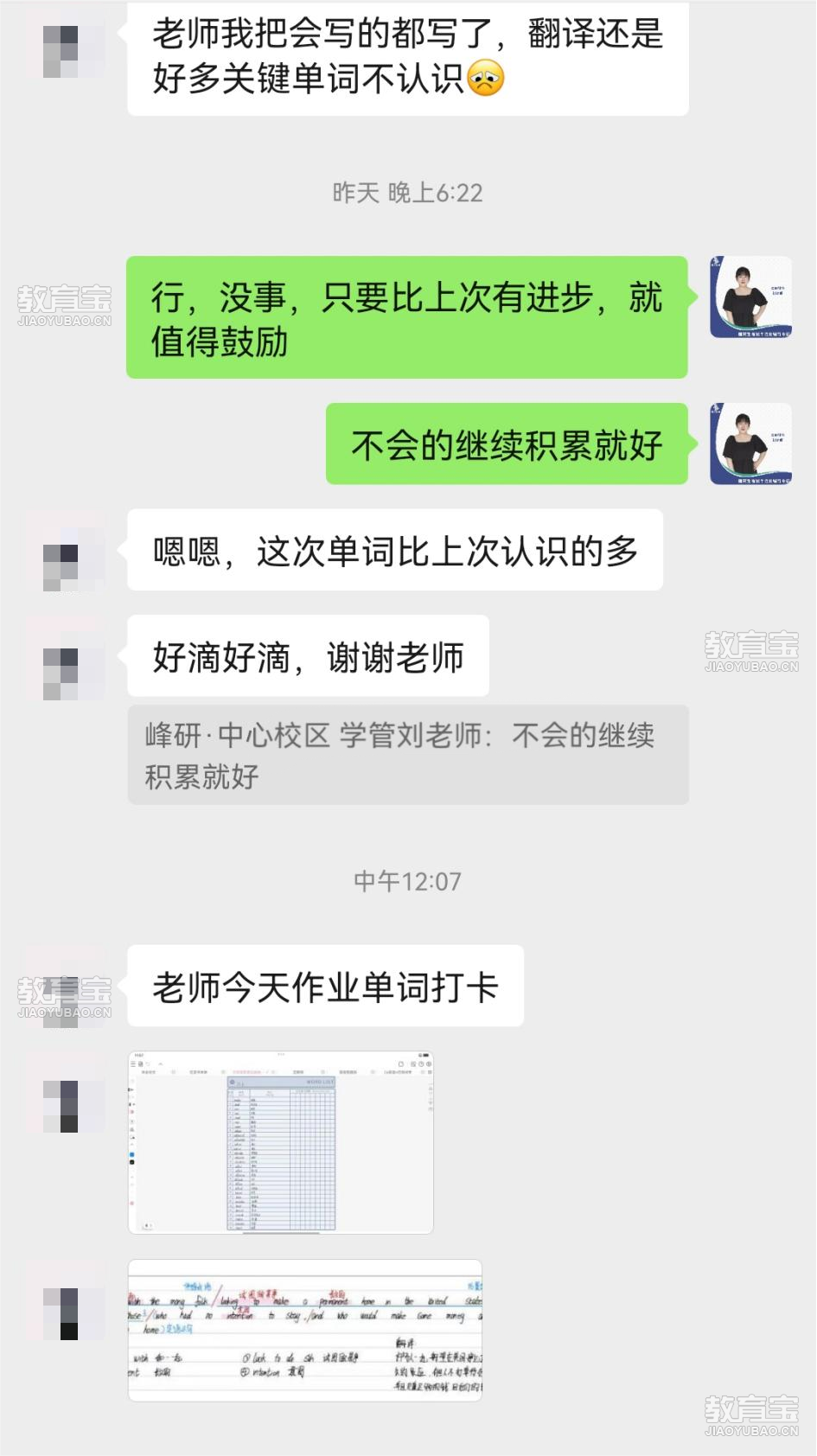
Task: Open the quoted message from 学管刘老师
Action: pyautogui.click(x=407, y=755)
